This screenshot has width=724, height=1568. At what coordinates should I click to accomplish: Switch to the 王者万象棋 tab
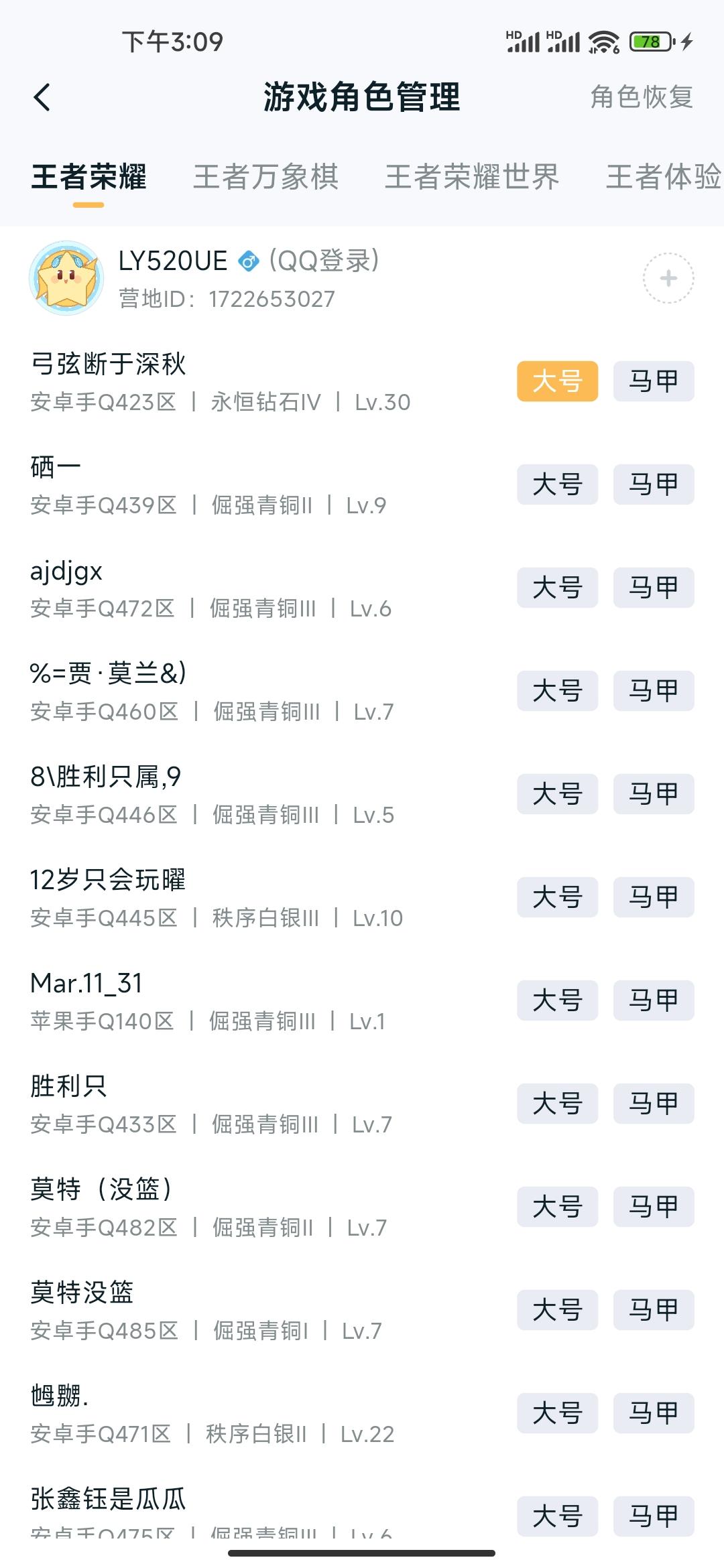coord(265,178)
